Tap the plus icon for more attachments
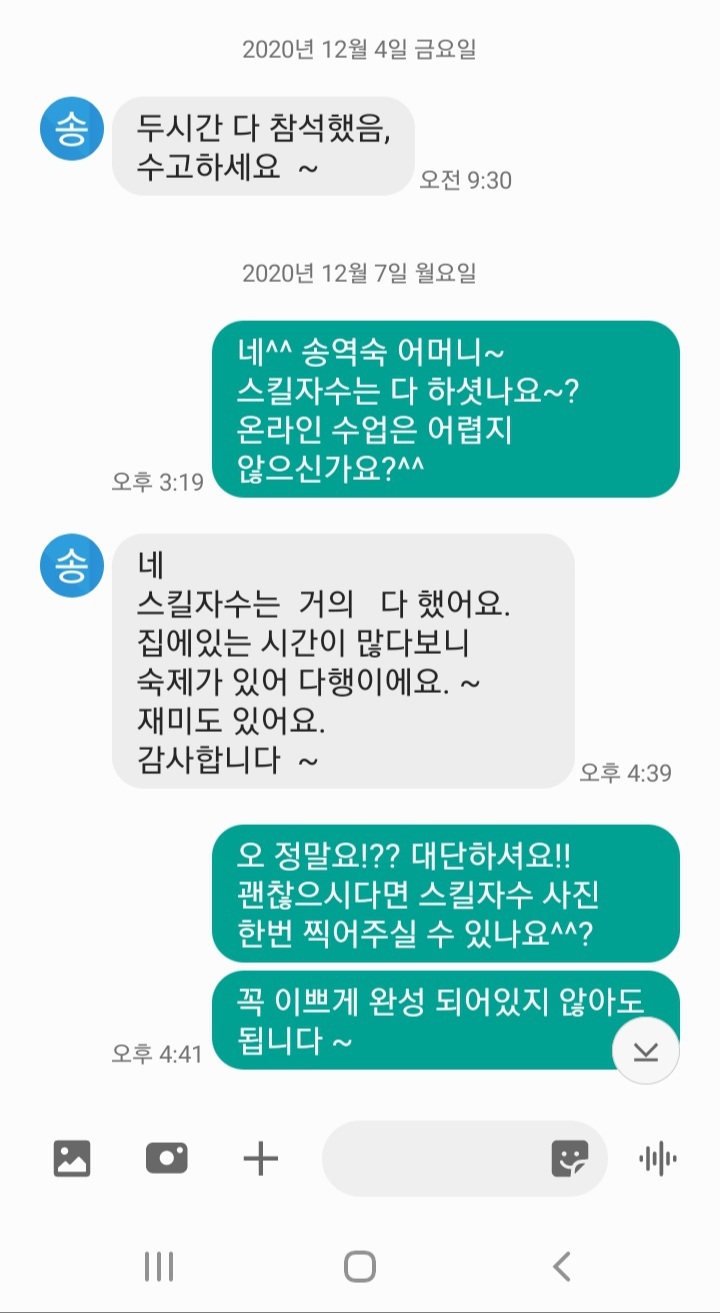Screen dimensions: 720x1313 [260, 1158]
